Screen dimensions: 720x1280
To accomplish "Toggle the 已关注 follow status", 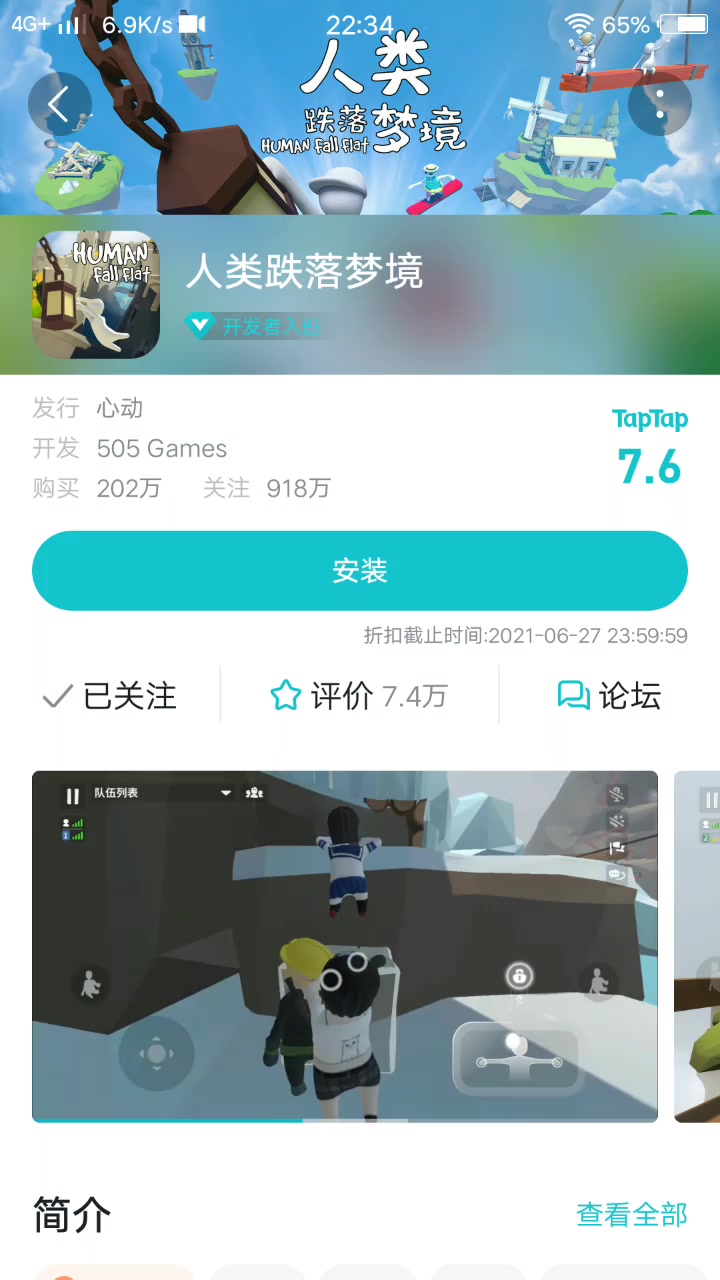I will [111, 696].
